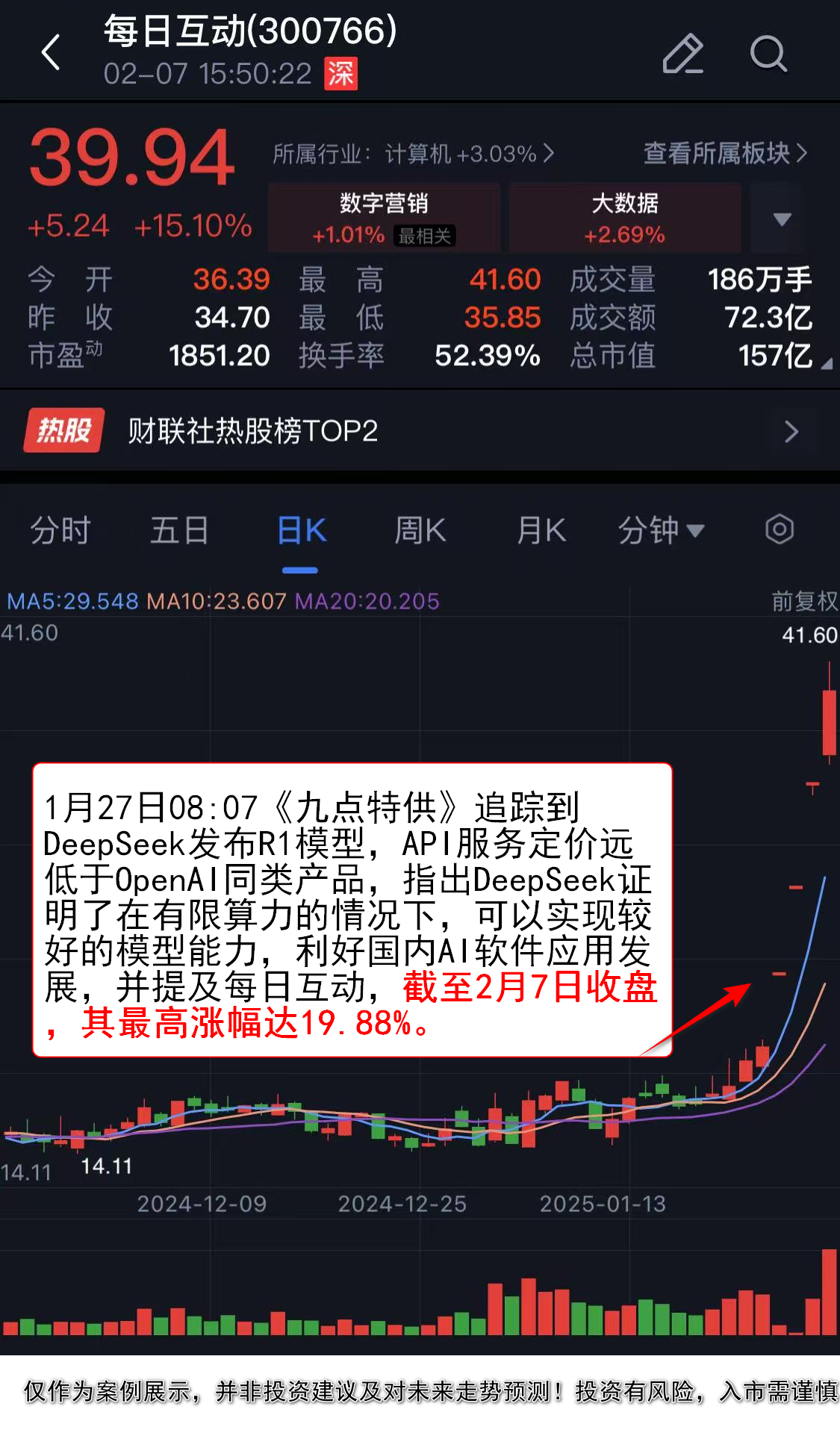This screenshot has width=840, height=1430.
Task: Change the 前复权 adjustment option
Action: [803, 601]
